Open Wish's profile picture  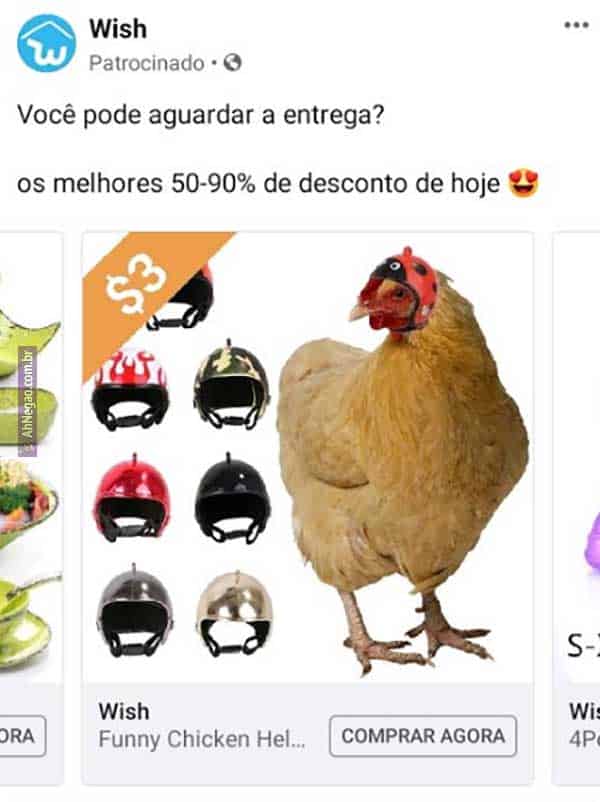46,43
